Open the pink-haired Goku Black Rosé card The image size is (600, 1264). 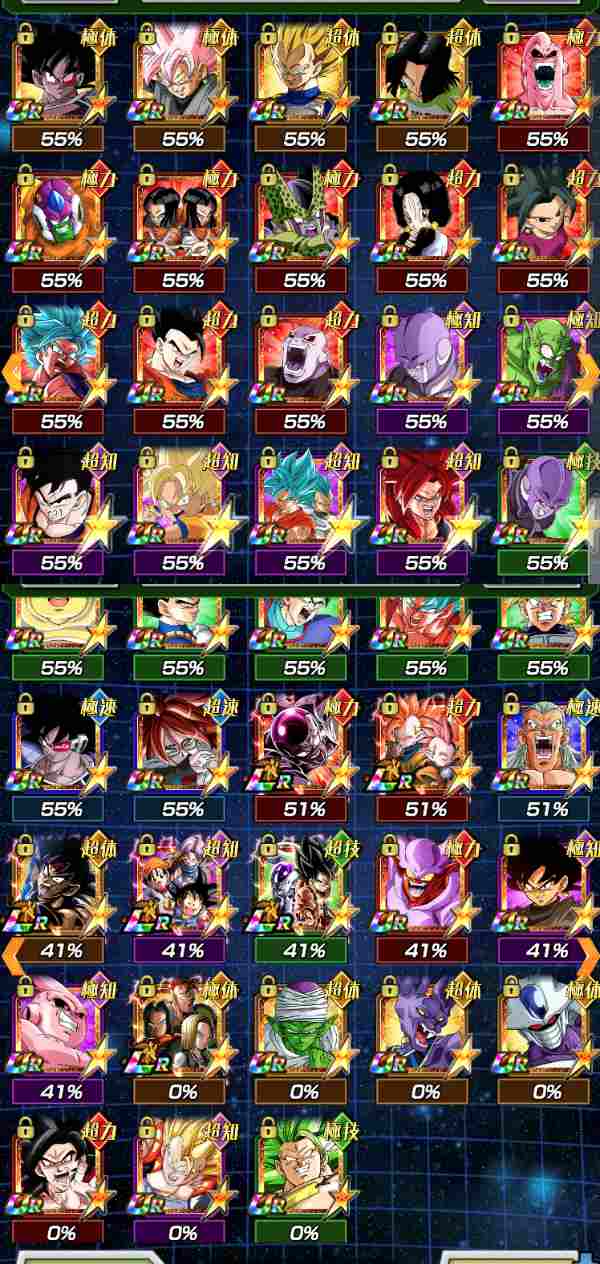click(183, 88)
